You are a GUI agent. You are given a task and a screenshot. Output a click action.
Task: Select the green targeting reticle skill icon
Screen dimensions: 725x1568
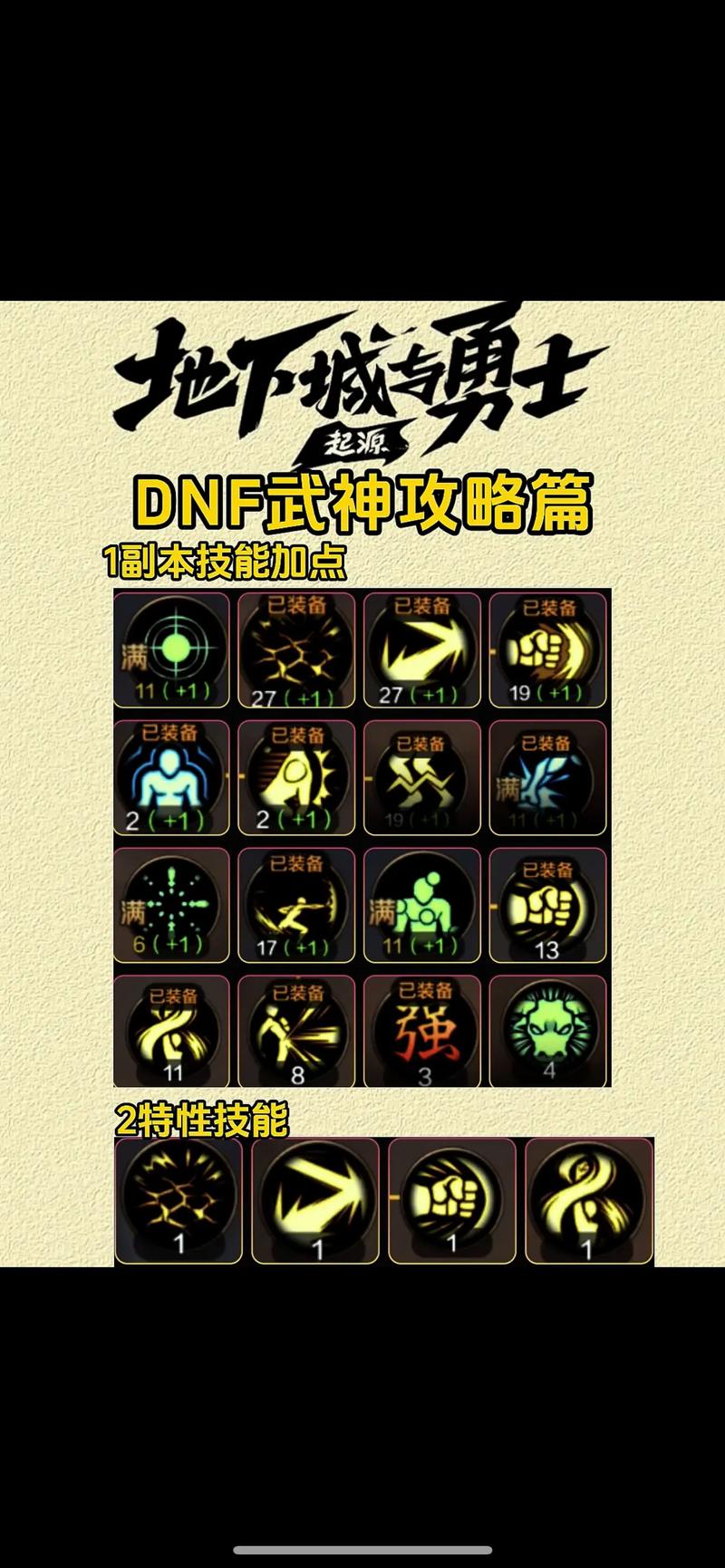click(x=172, y=648)
